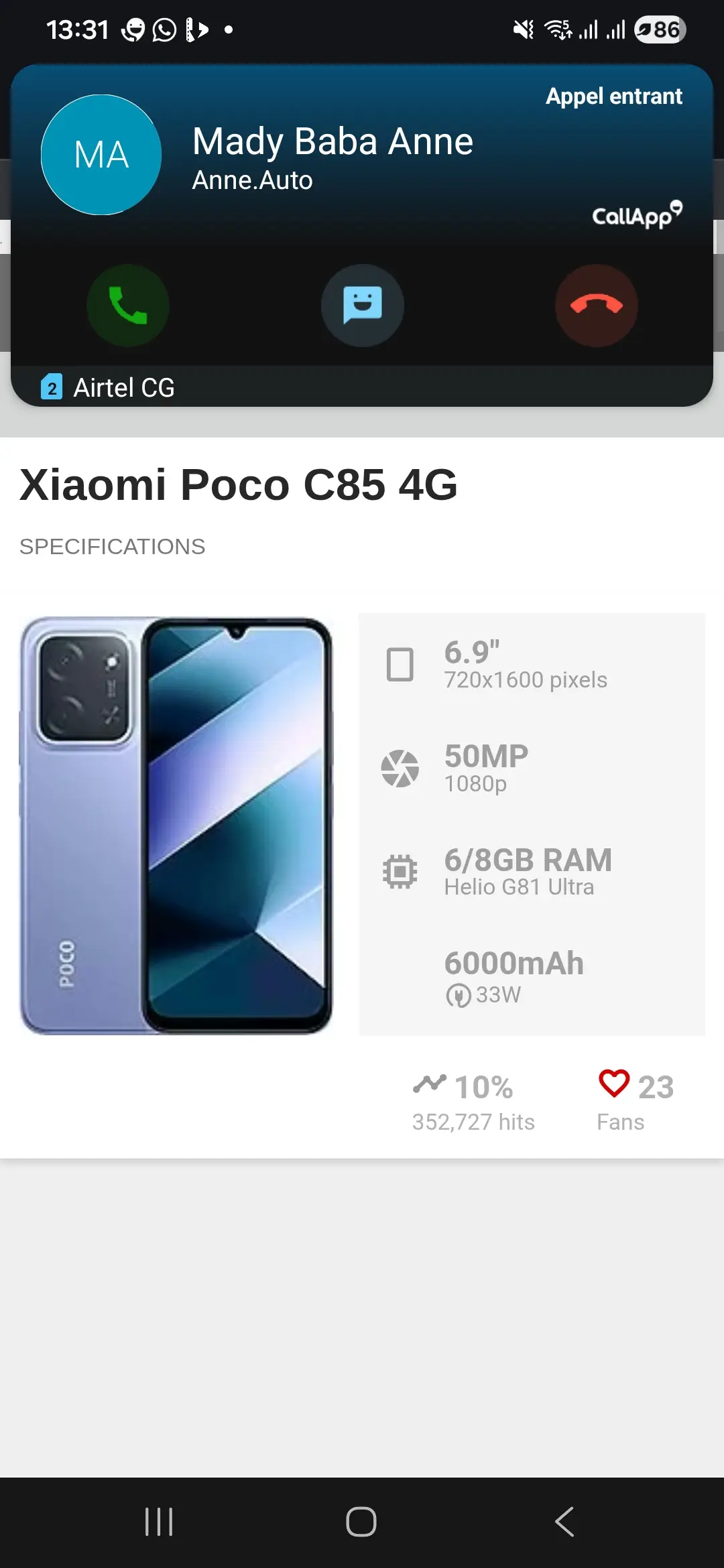Tap the 50MP camera aperture icon
The height and width of the screenshot is (1568, 724).
[x=400, y=769]
